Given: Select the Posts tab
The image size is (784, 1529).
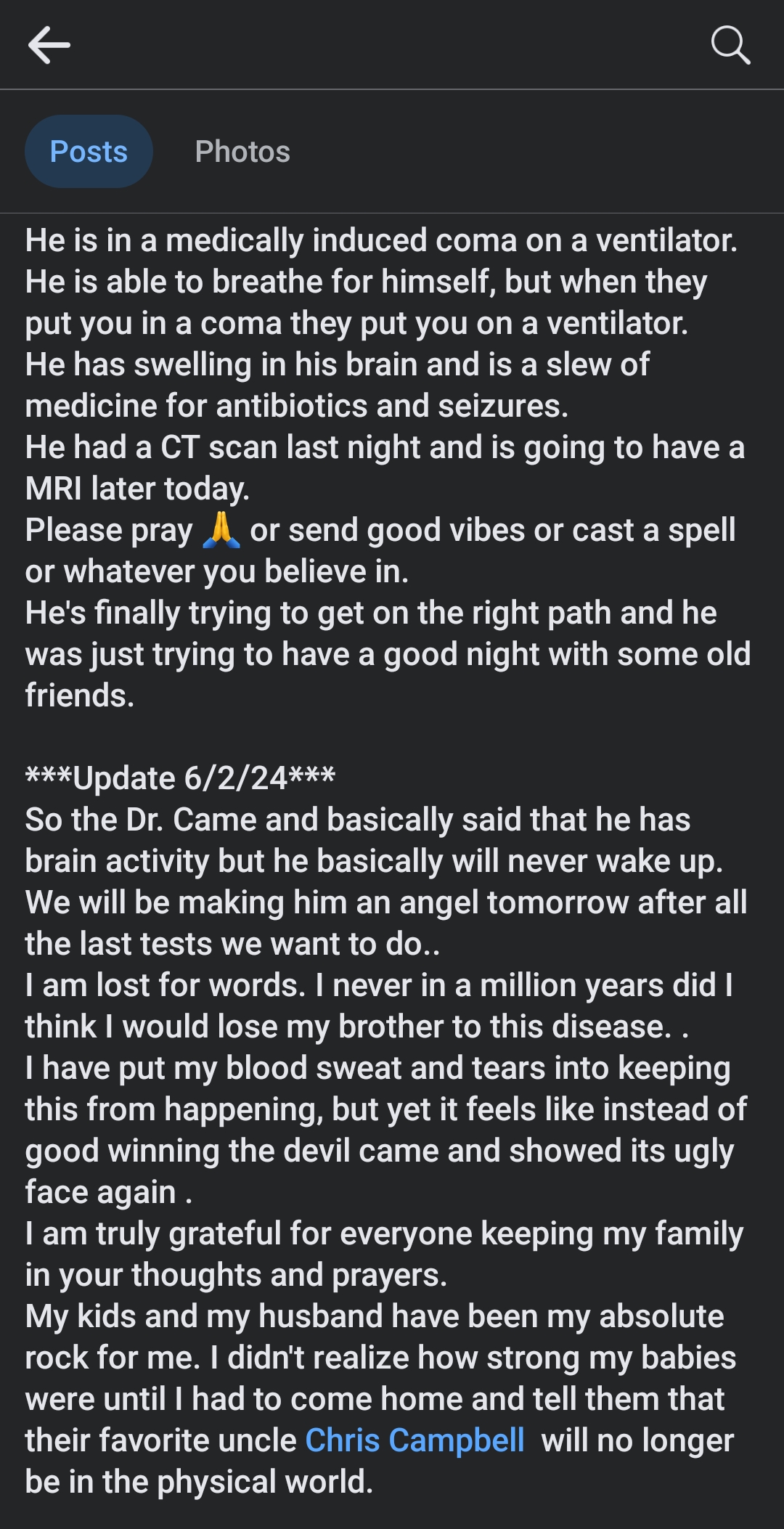Looking at the screenshot, I should click(89, 152).
